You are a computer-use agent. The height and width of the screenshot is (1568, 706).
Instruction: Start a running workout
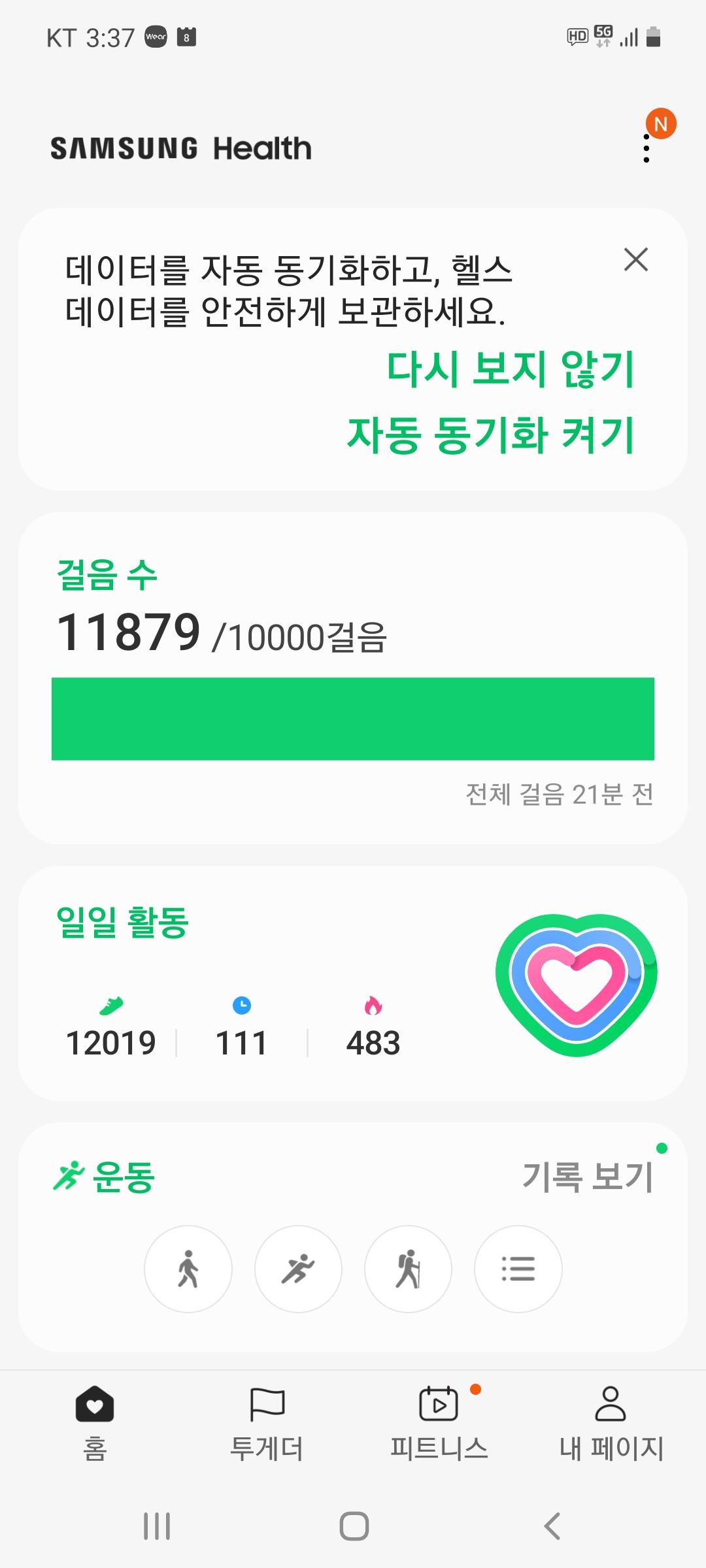click(x=298, y=1269)
